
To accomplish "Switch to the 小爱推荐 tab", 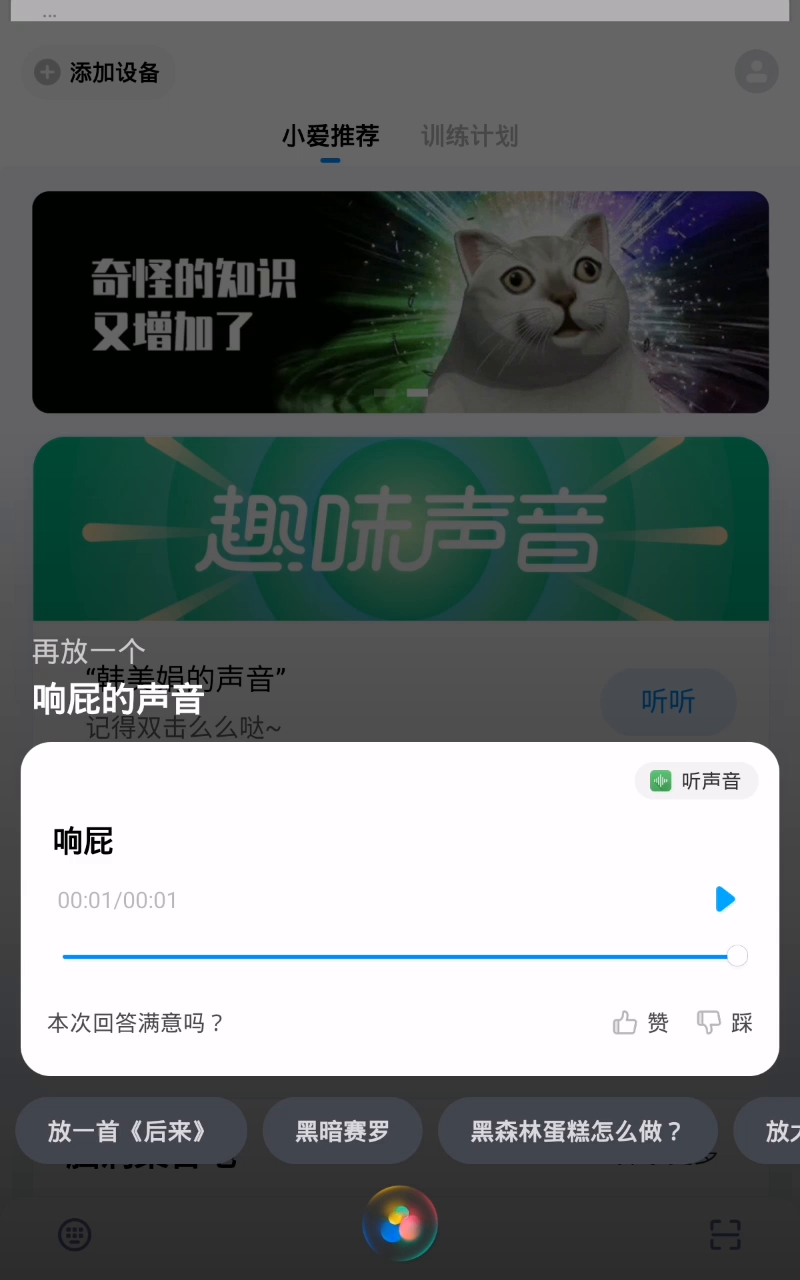I will click(x=330, y=136).
